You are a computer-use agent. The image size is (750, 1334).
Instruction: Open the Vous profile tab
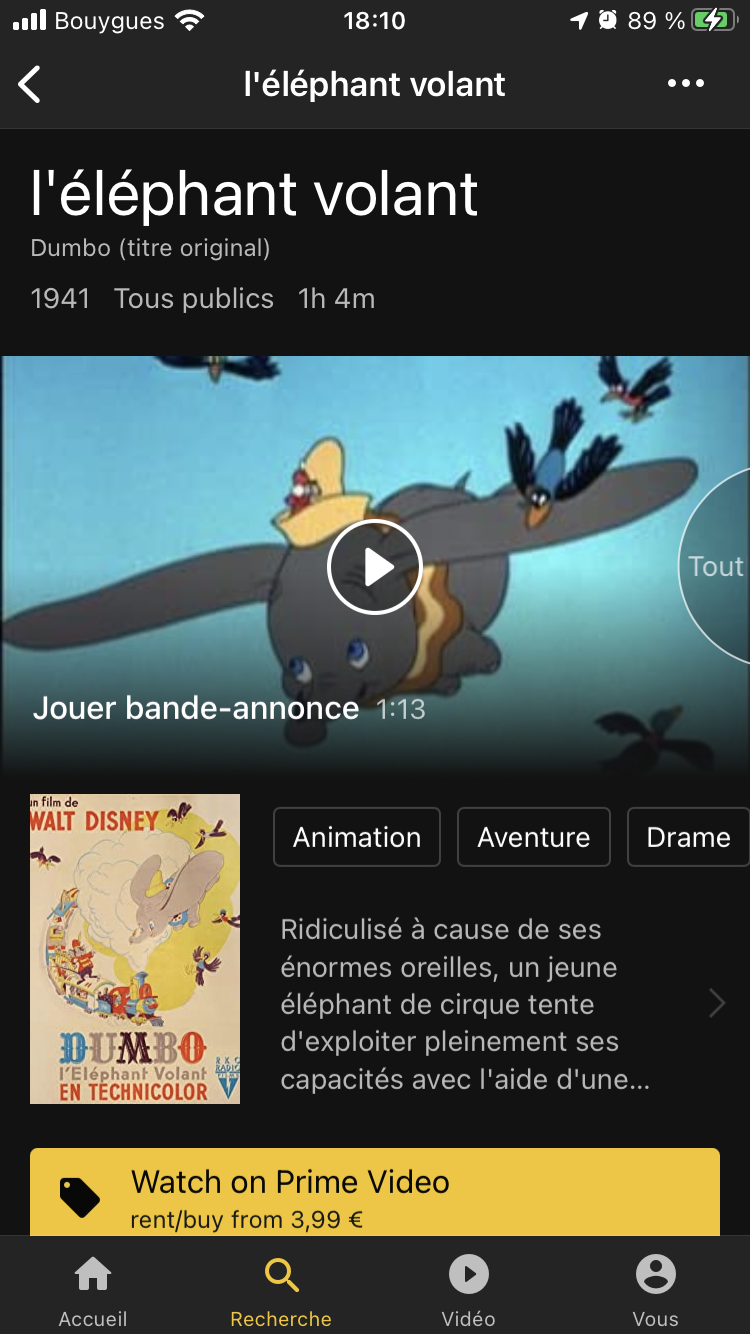(x=655, y=1291)
